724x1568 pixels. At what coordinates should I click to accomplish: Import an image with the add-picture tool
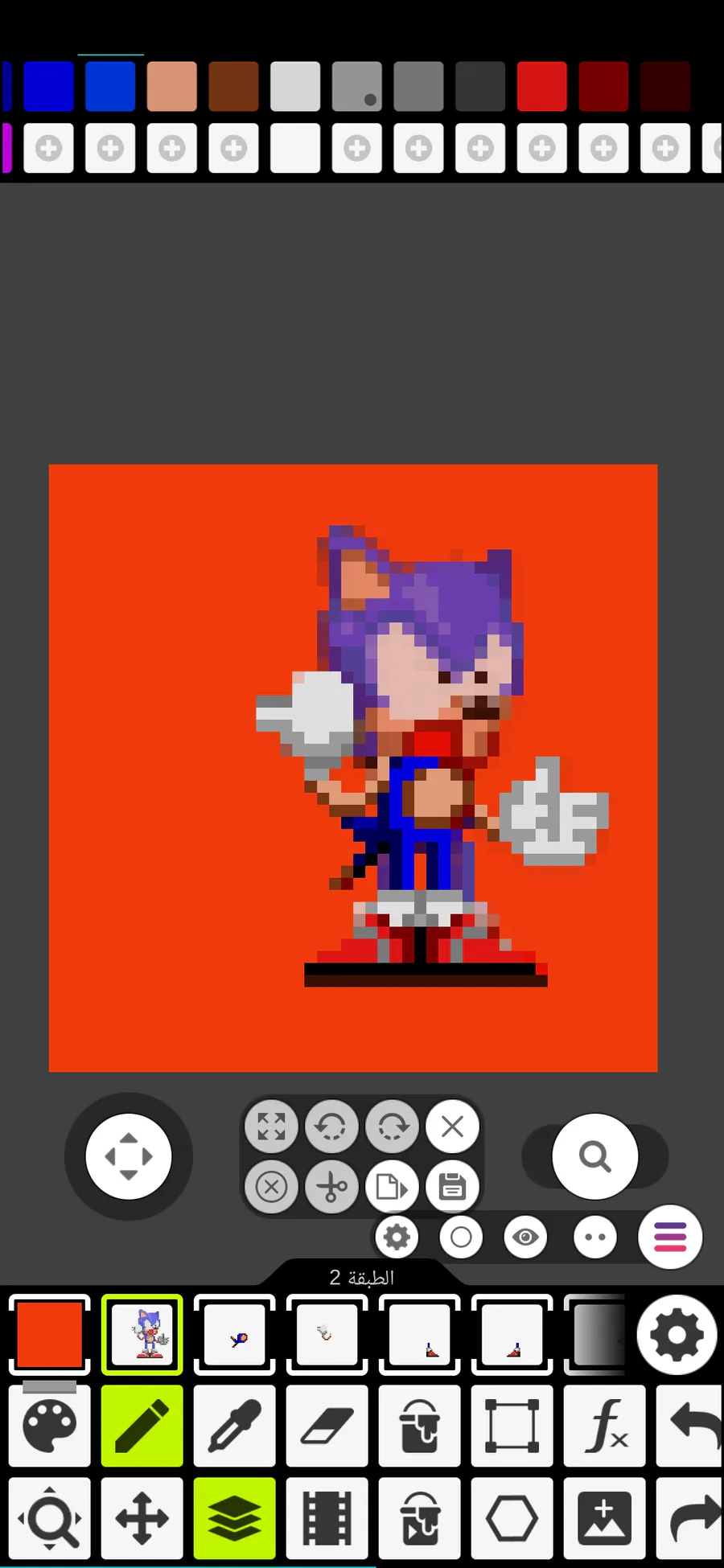(x=604, y=1518)
